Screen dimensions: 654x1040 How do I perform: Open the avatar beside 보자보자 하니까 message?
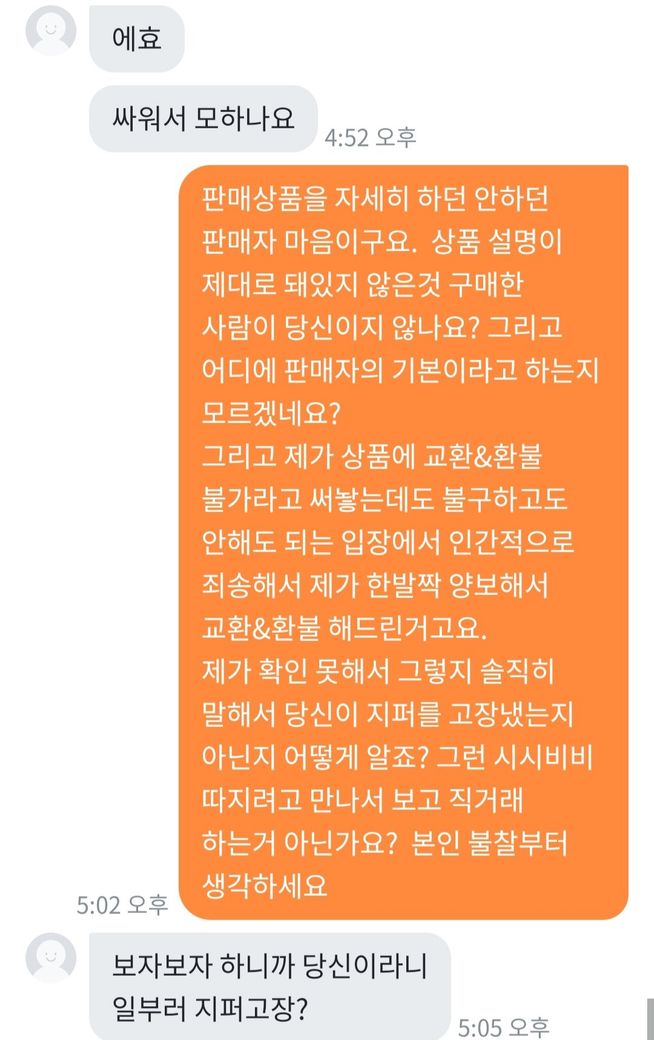tap(50, 957)
